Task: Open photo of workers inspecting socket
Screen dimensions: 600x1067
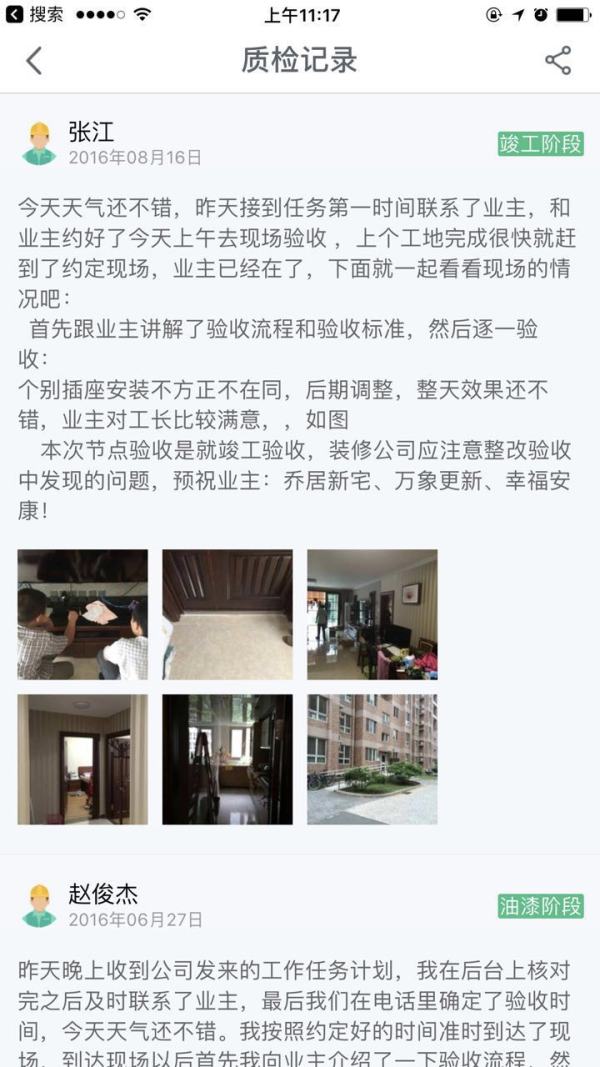Action: [x=83, y=614]
